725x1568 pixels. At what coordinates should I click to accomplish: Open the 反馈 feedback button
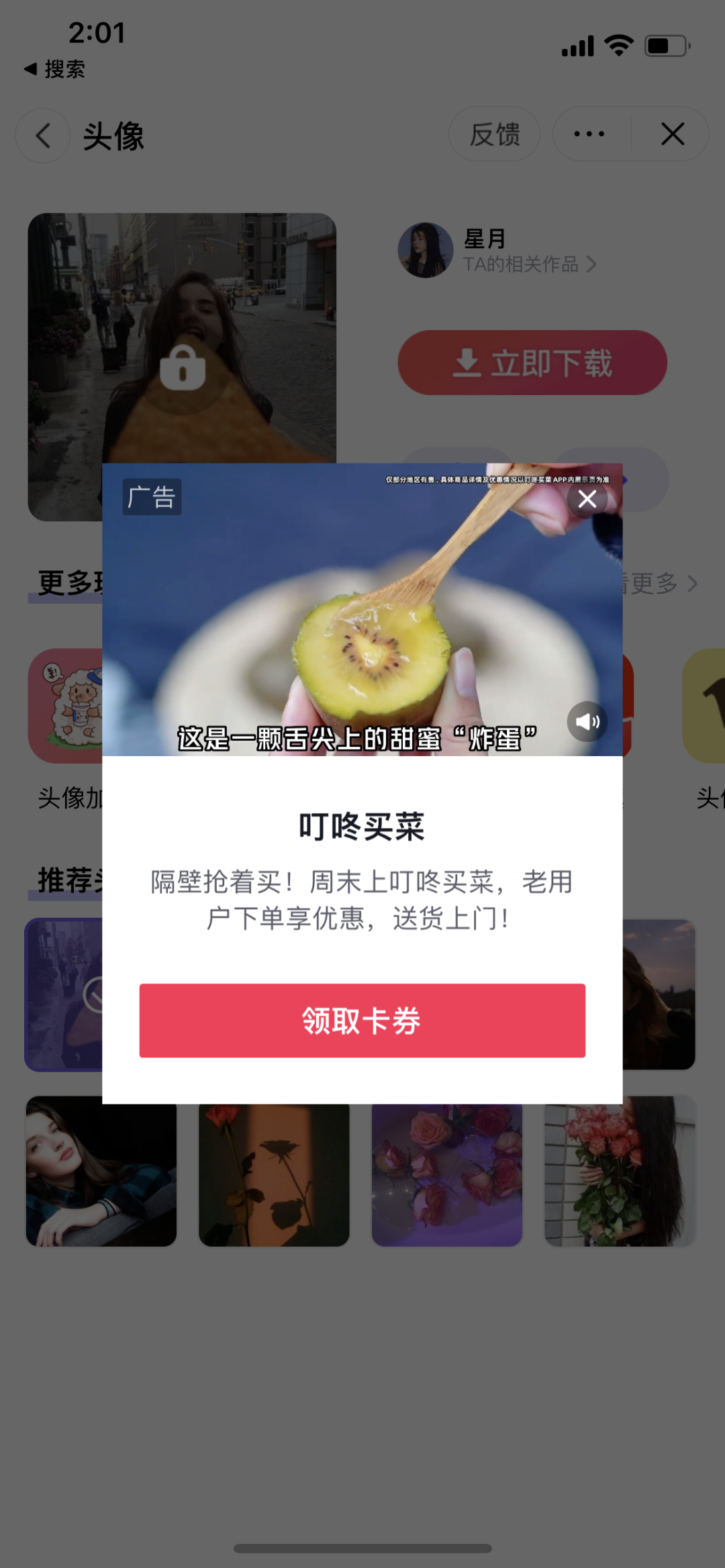(494, 134)
